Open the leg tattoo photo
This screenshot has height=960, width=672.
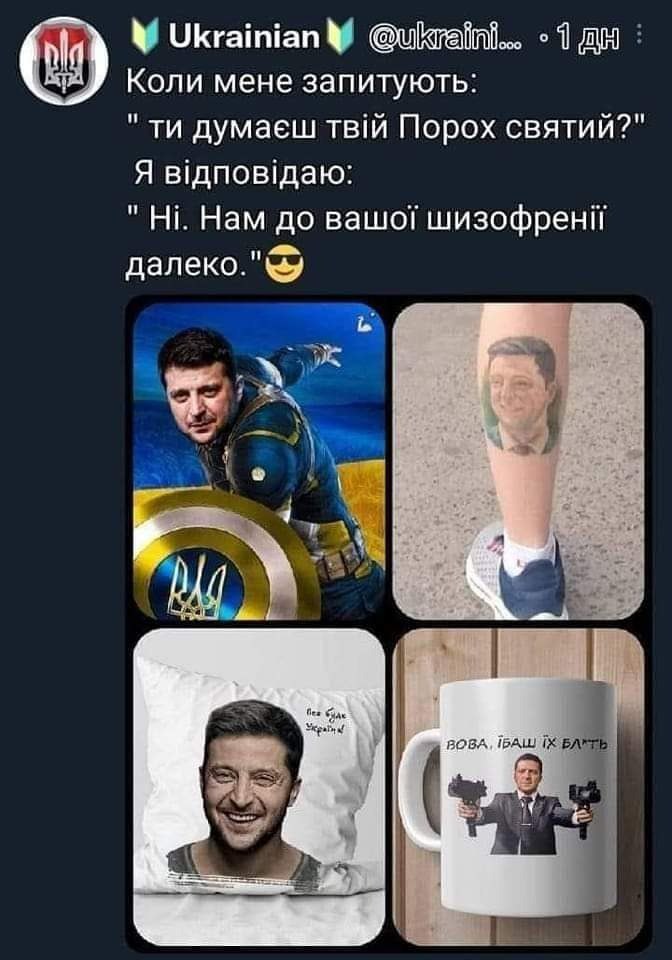[517, 461]
